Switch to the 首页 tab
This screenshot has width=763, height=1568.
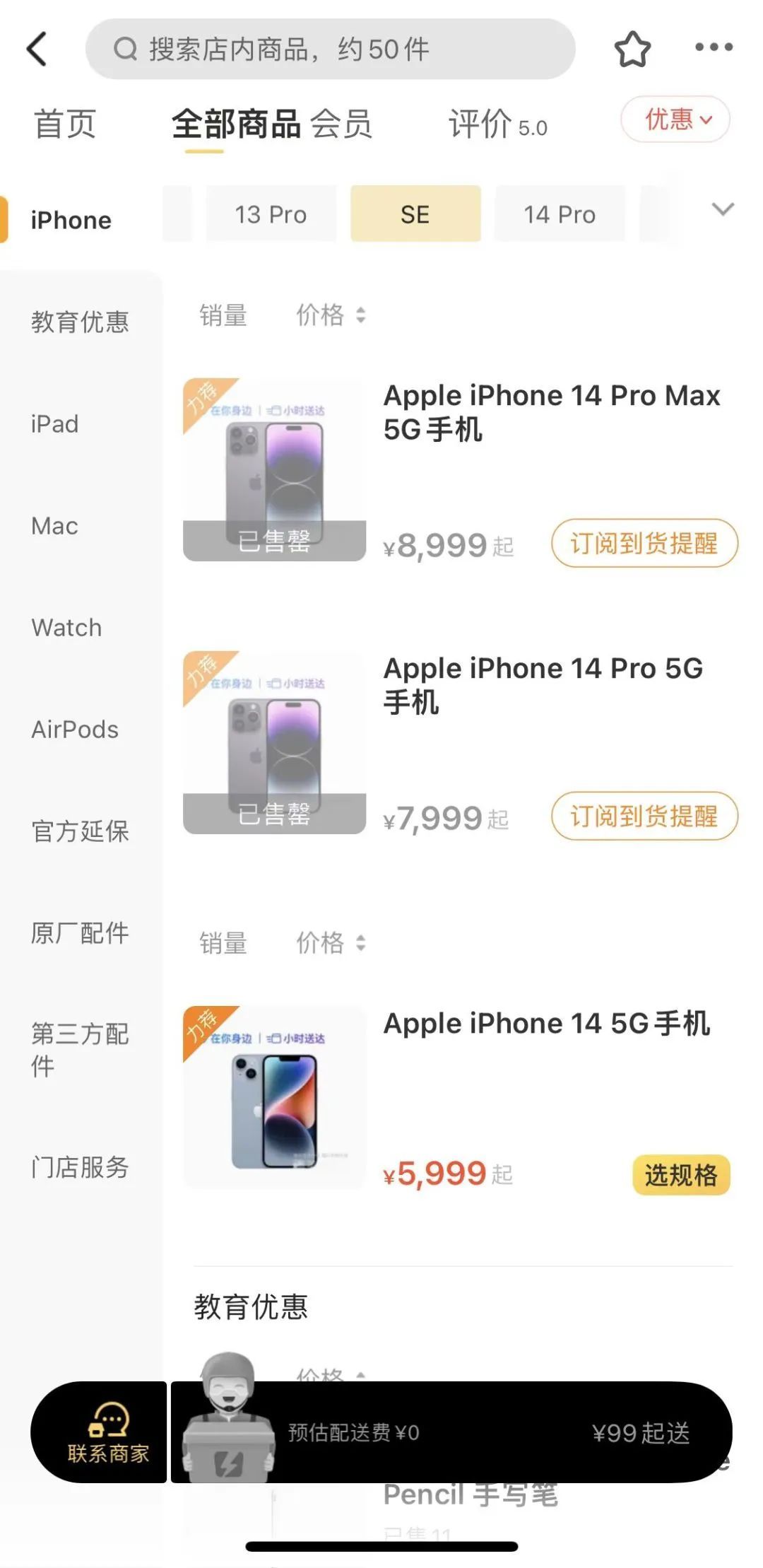(x=65, y=124)
